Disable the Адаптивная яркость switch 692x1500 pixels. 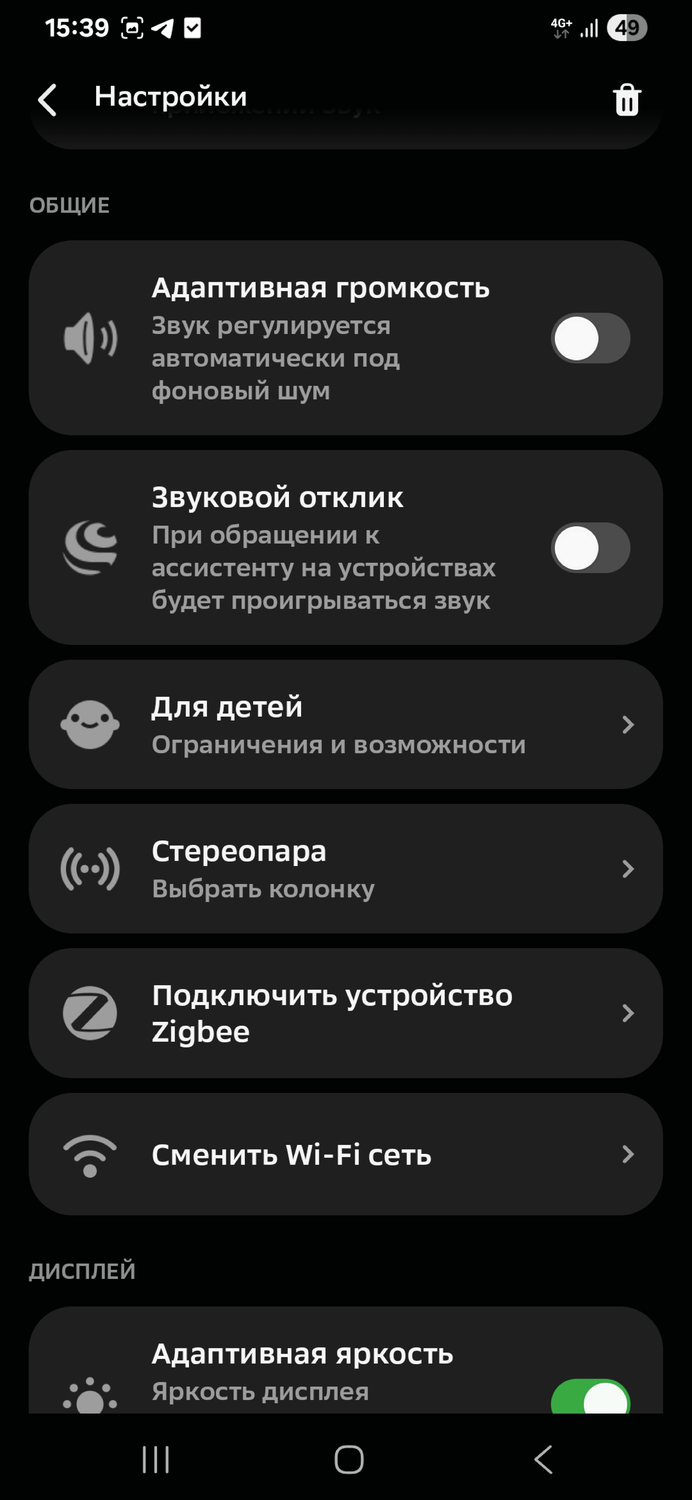point(590,1398)
